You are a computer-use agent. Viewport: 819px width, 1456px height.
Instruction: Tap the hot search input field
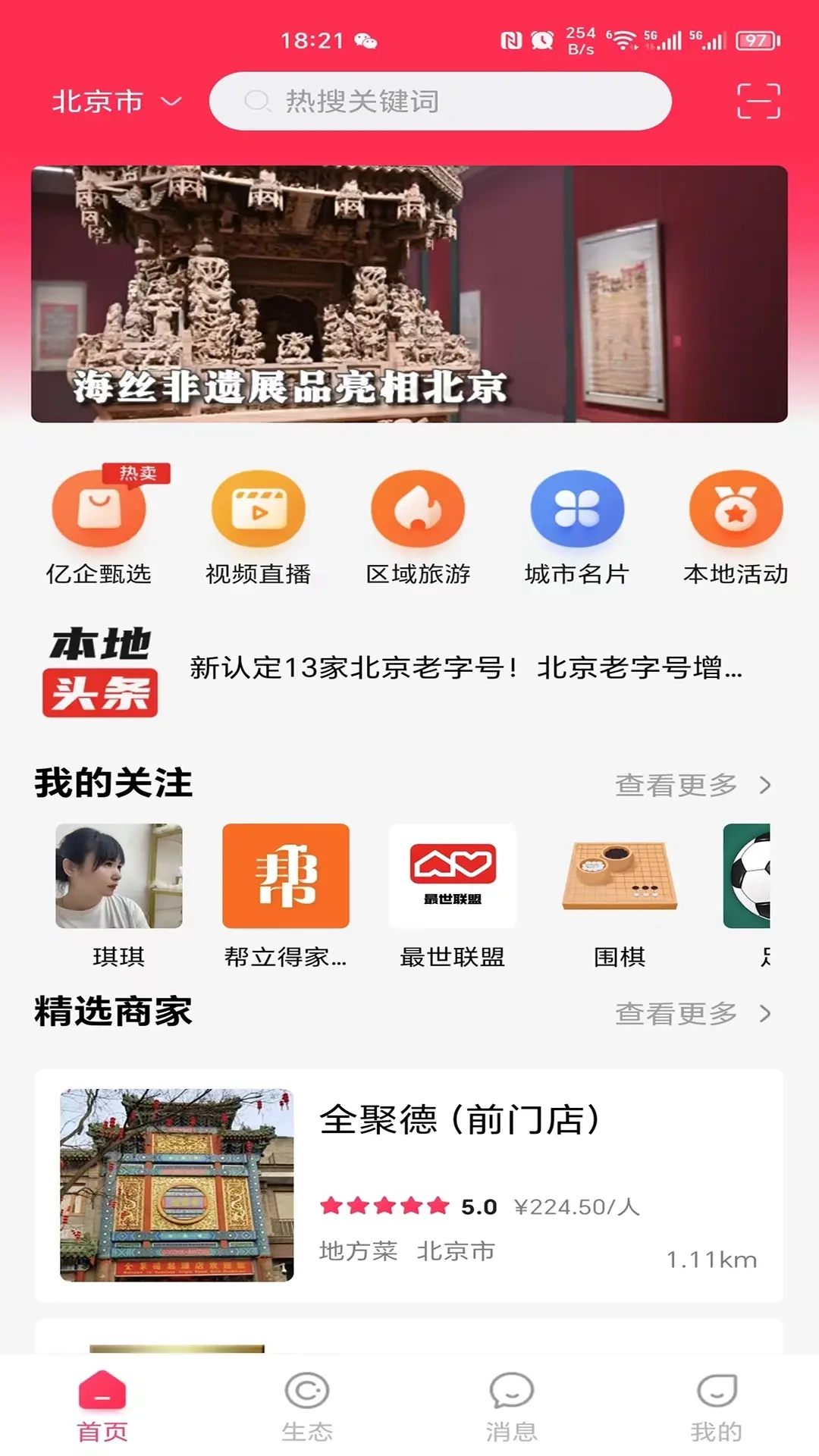point(440,102)
